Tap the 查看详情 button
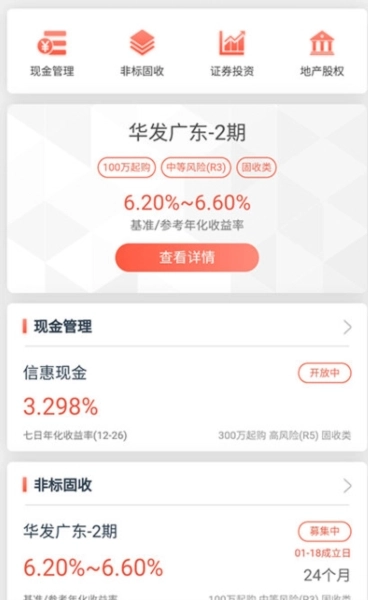The height and width of the screenshot is (600, 368). click(x=187, y=258)
